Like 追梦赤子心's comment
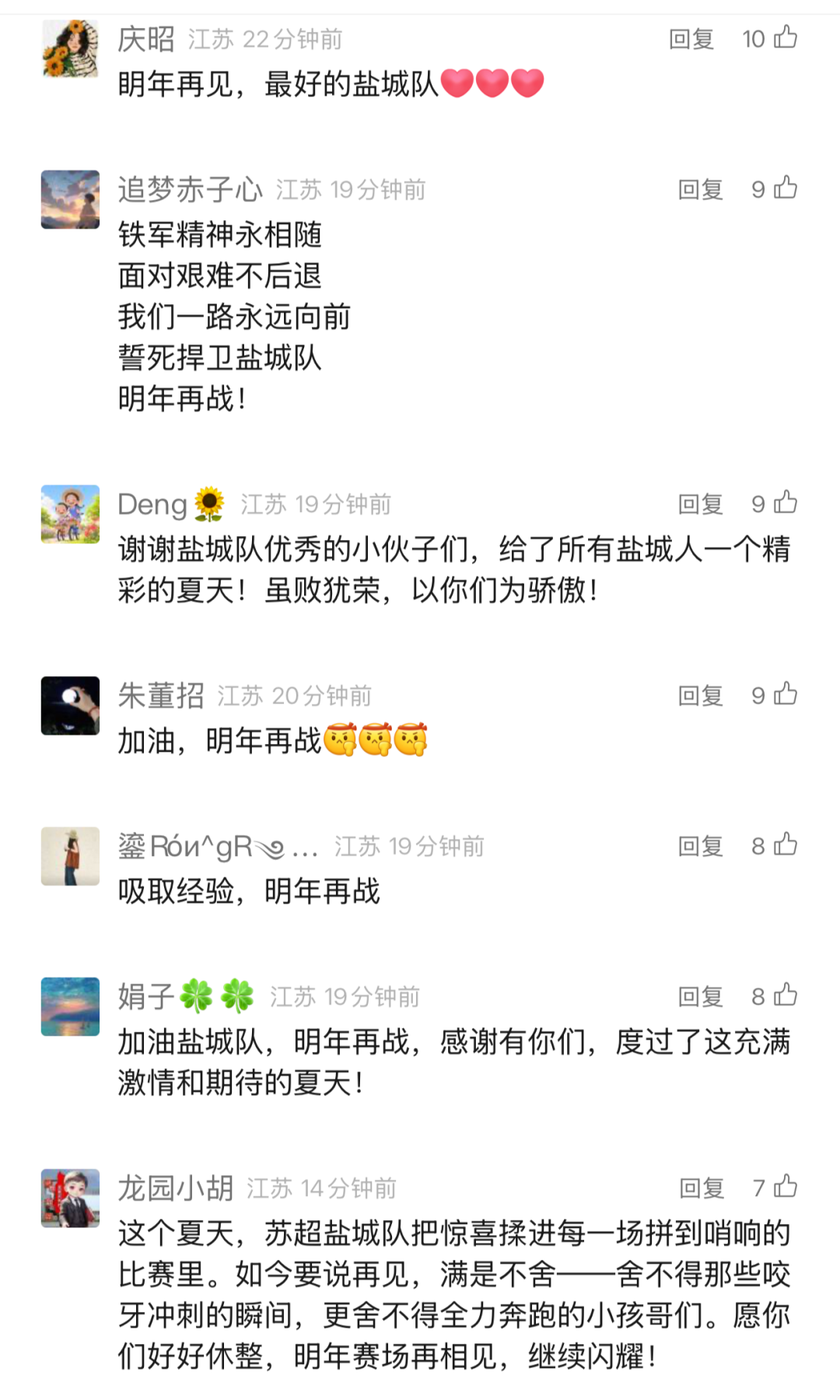840x1400 pixels. tap(786, 188)
